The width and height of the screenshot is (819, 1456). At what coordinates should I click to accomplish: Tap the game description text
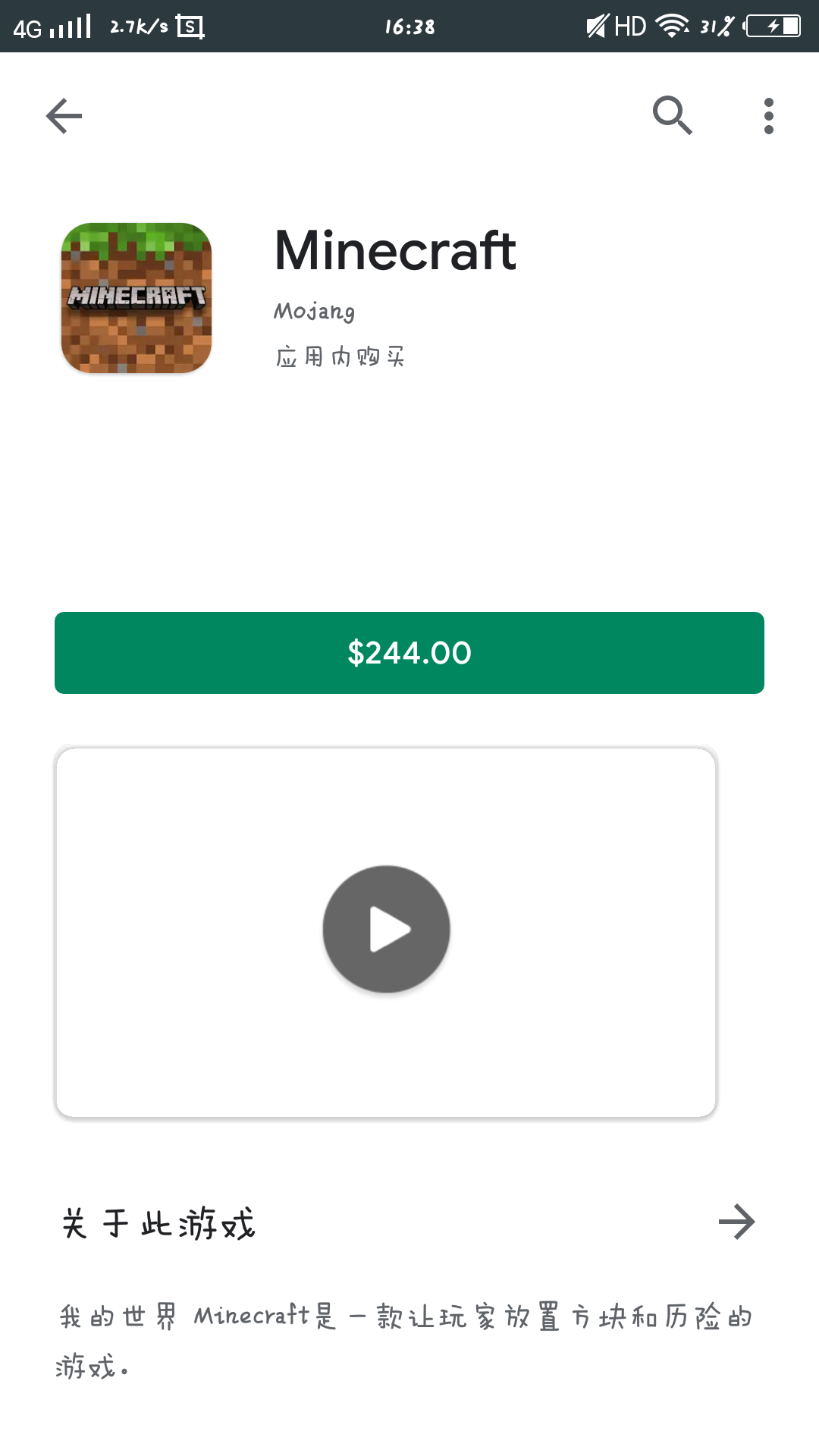point(404,1333)
